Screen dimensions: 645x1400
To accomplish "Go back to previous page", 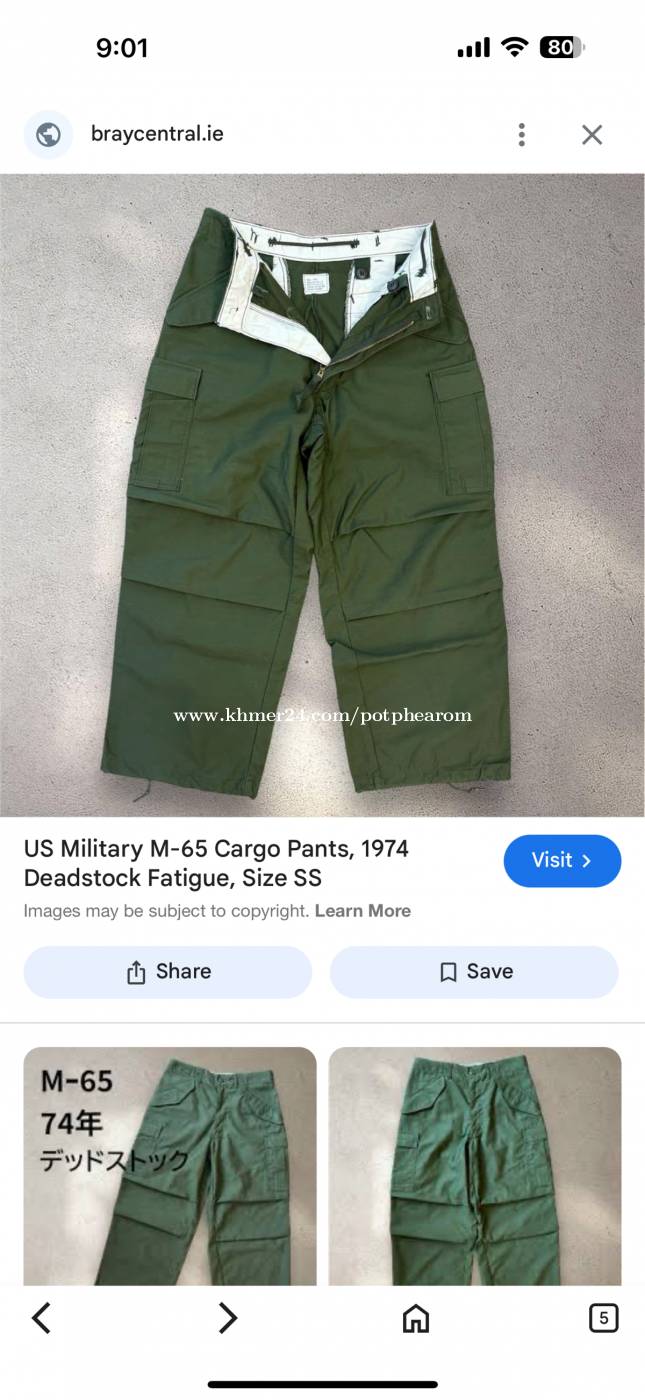I will (41, 1319).
